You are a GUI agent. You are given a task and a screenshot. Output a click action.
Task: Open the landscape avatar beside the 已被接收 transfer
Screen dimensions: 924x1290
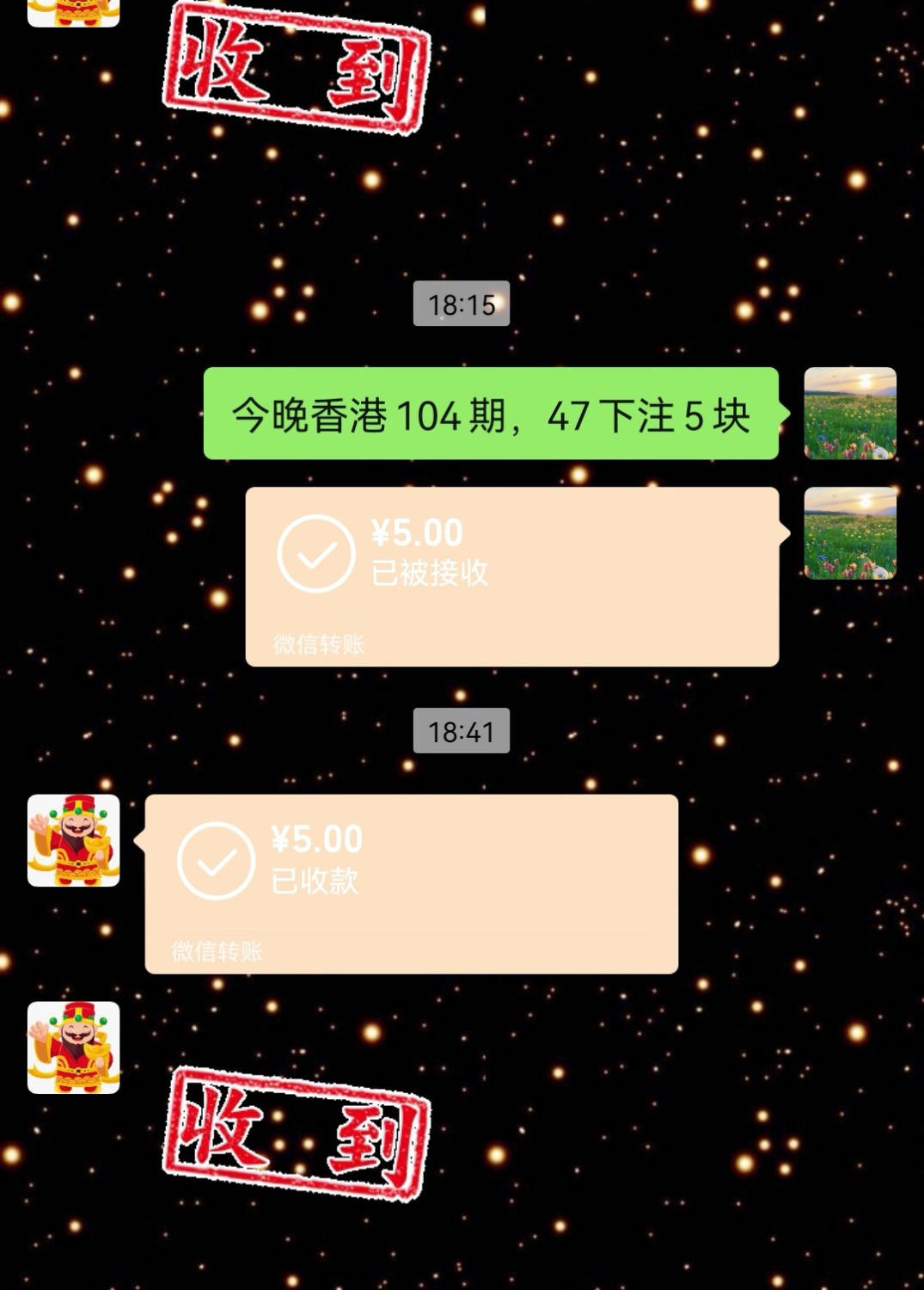(x=849, y=533)
